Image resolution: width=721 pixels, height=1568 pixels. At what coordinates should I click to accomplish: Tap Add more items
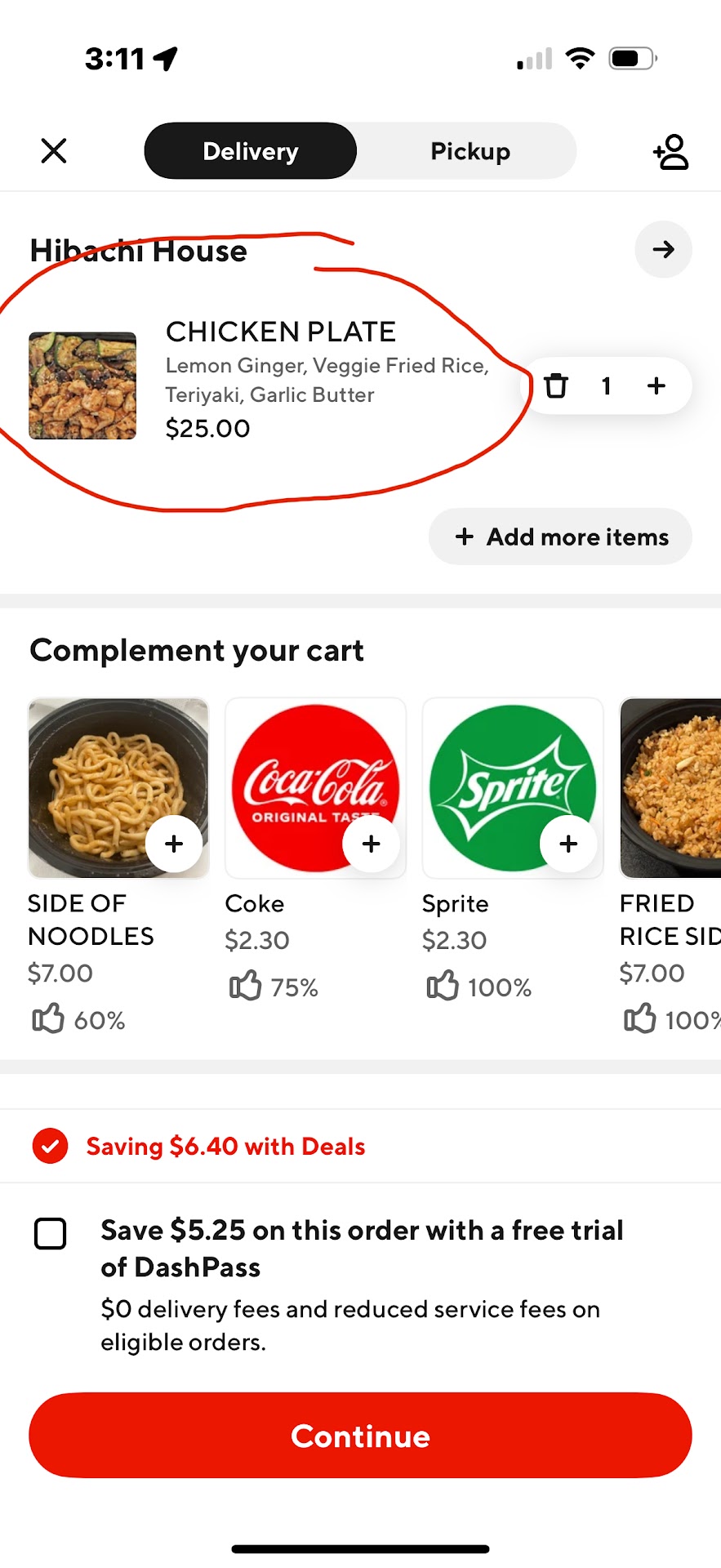561,537
